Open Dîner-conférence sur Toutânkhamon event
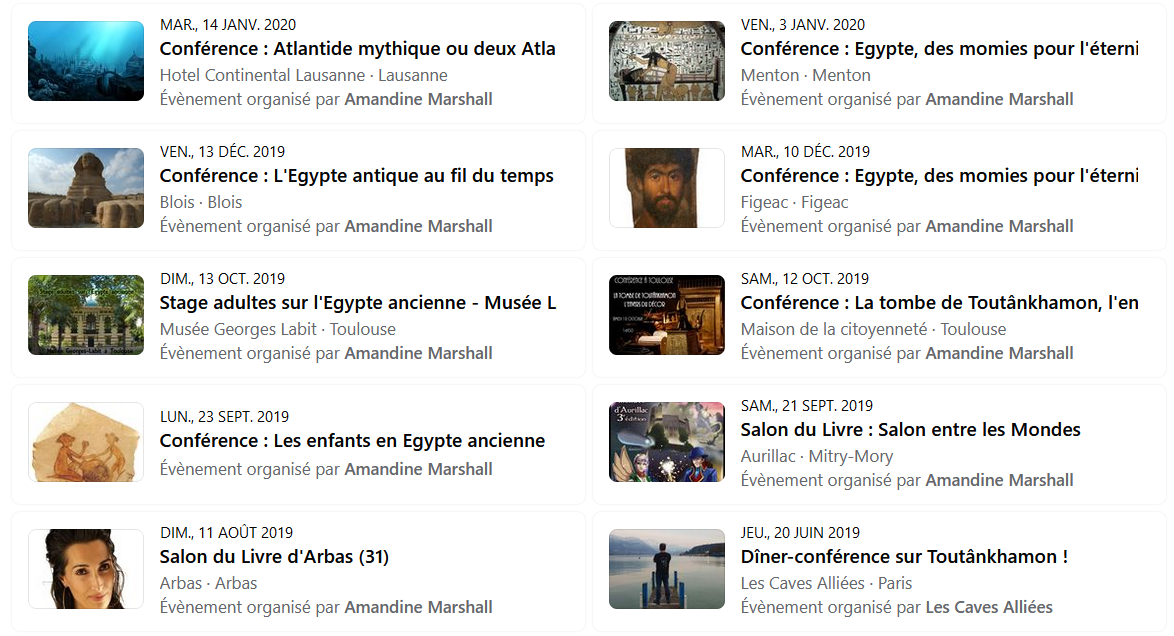The width and height of the screenshot is (1174, 636). point(904,557)
